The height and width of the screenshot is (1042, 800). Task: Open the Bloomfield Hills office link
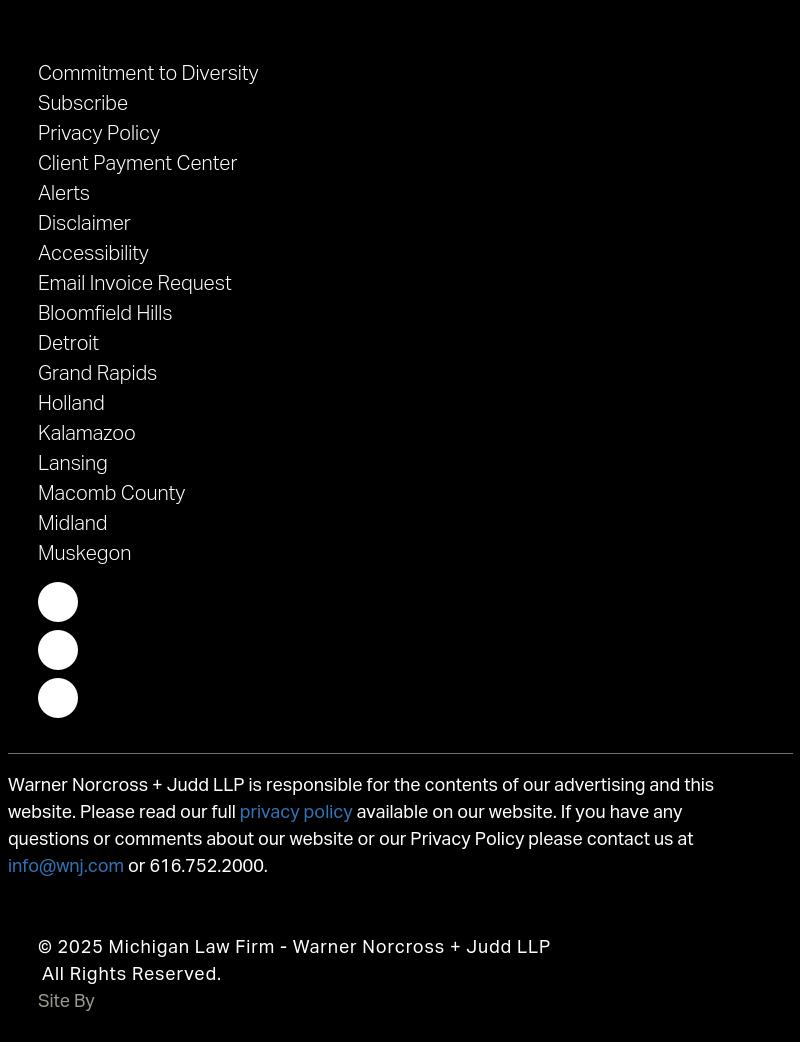coord(105,314)
